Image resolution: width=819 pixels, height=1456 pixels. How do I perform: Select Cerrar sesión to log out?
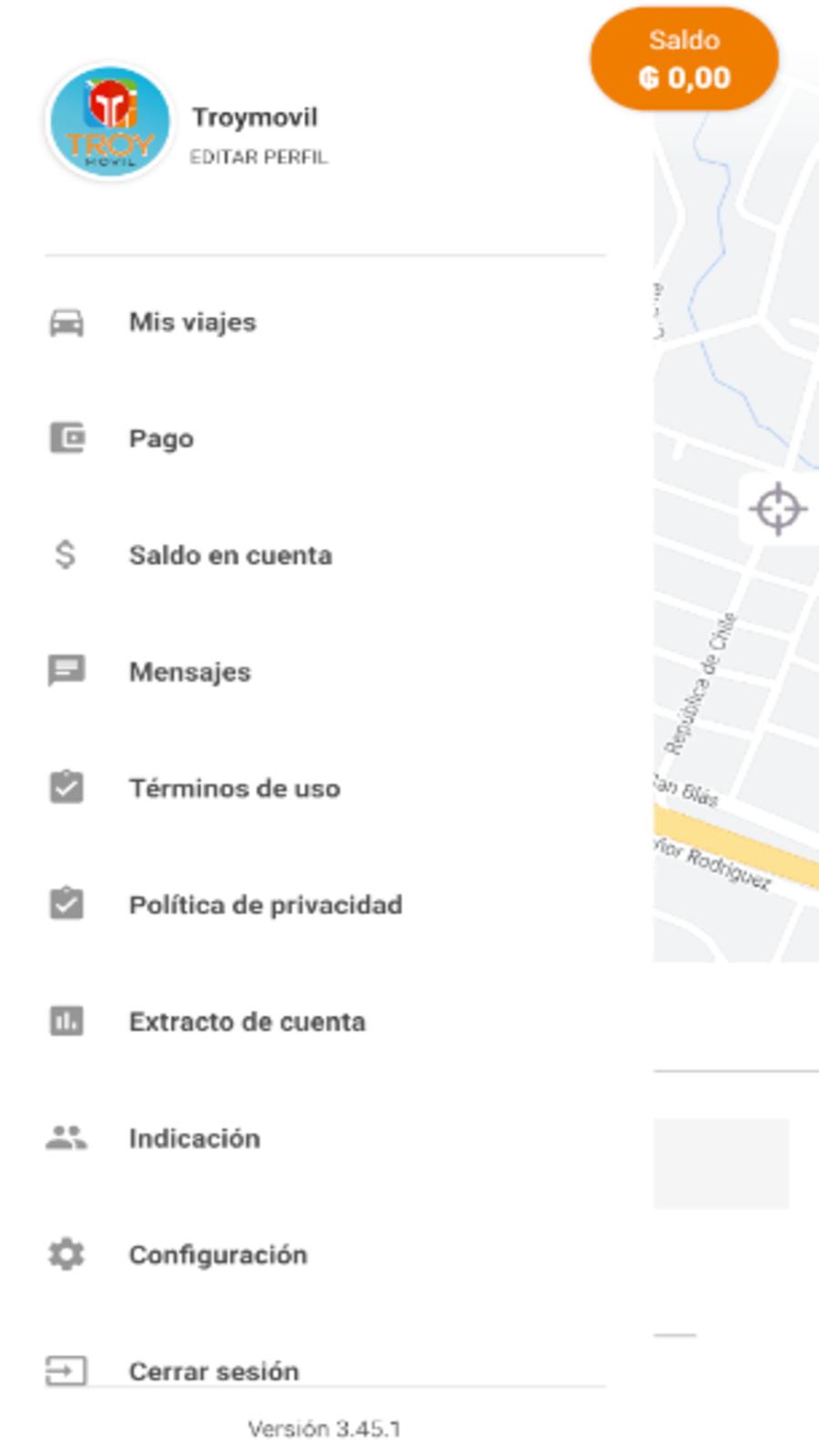(213, 1370)
